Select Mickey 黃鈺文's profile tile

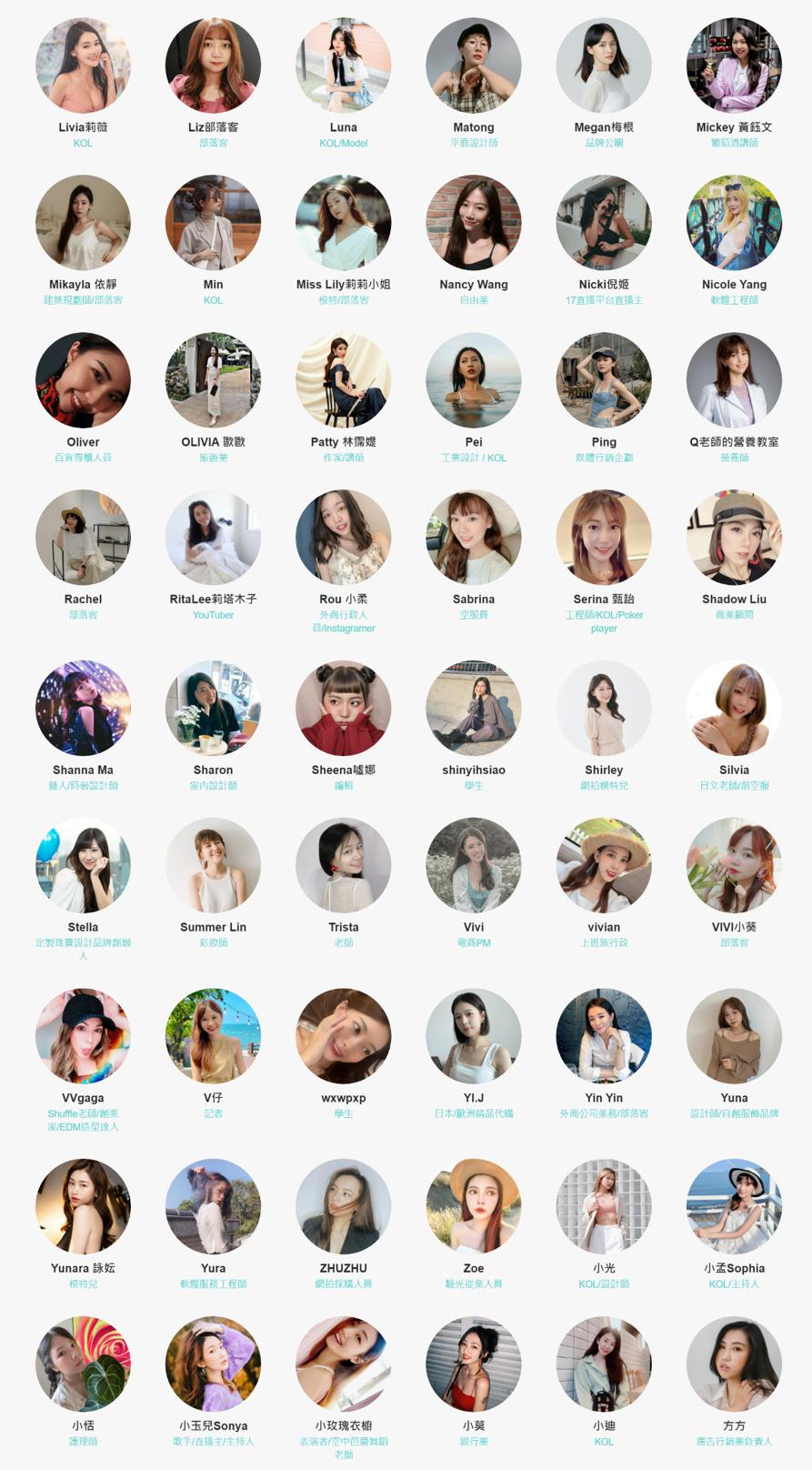(x=734, y=65)
